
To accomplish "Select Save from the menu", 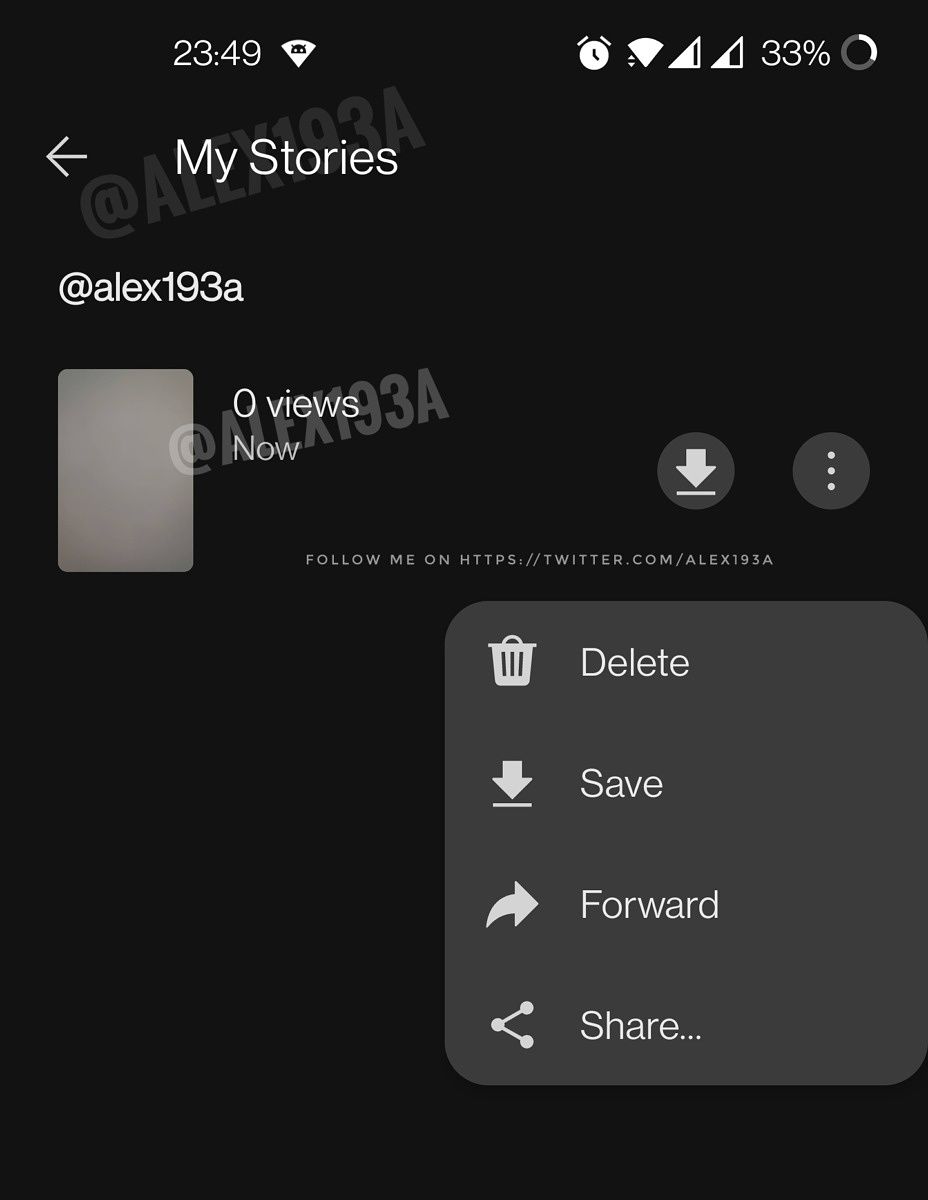I will [620, 784].
